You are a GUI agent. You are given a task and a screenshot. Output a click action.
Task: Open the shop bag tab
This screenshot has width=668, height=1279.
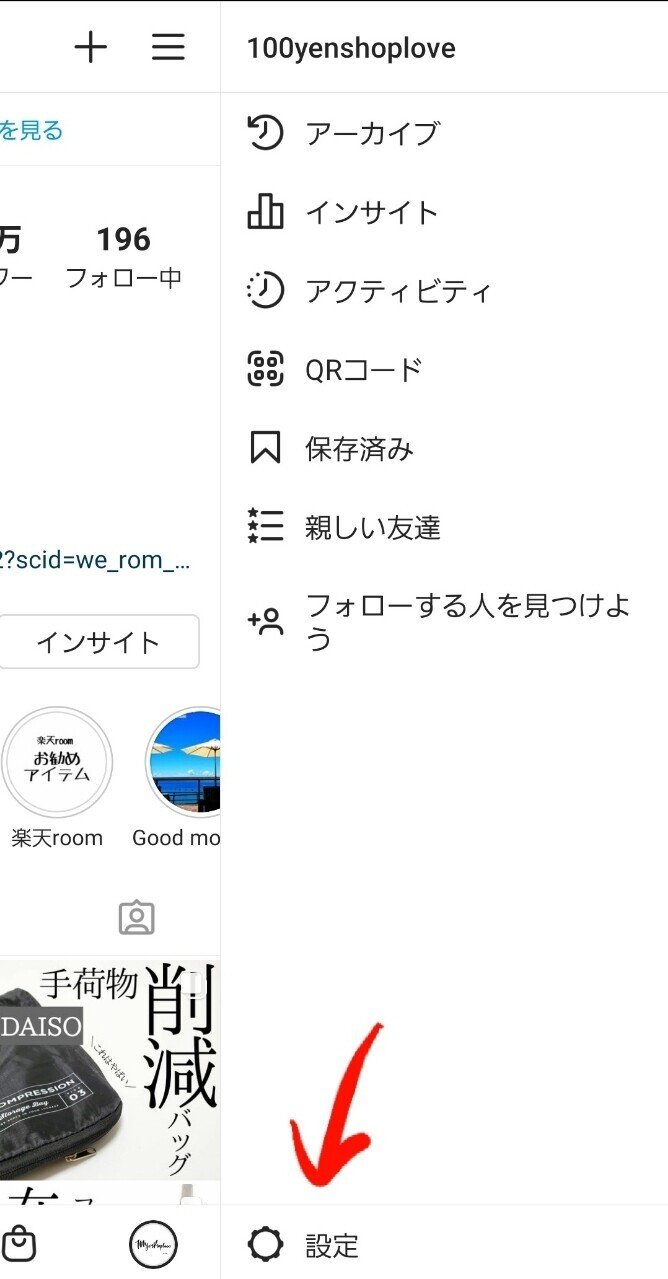coord(20,1245)
